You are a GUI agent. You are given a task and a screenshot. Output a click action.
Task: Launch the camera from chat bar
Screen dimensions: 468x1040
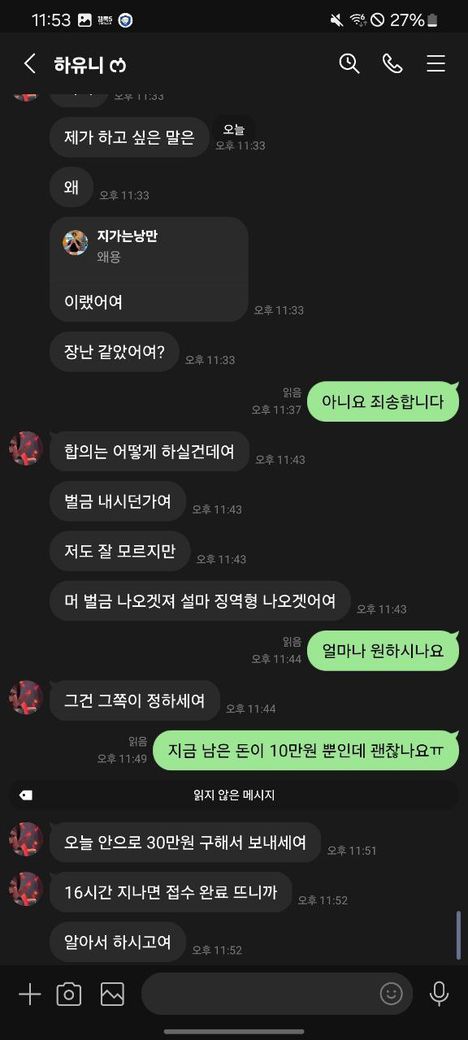click(x=69, y=994)
